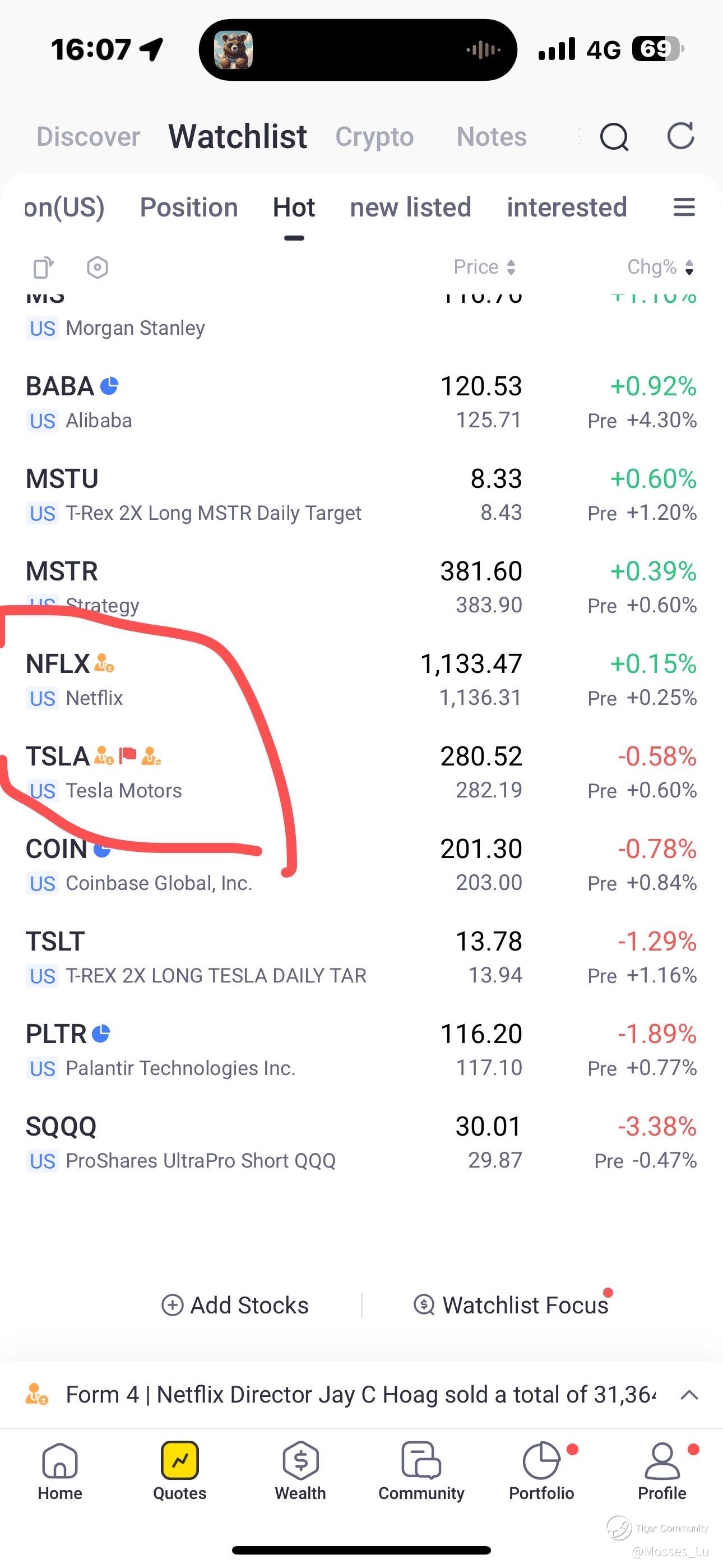Sort the list by Price

tap(484, 267)
